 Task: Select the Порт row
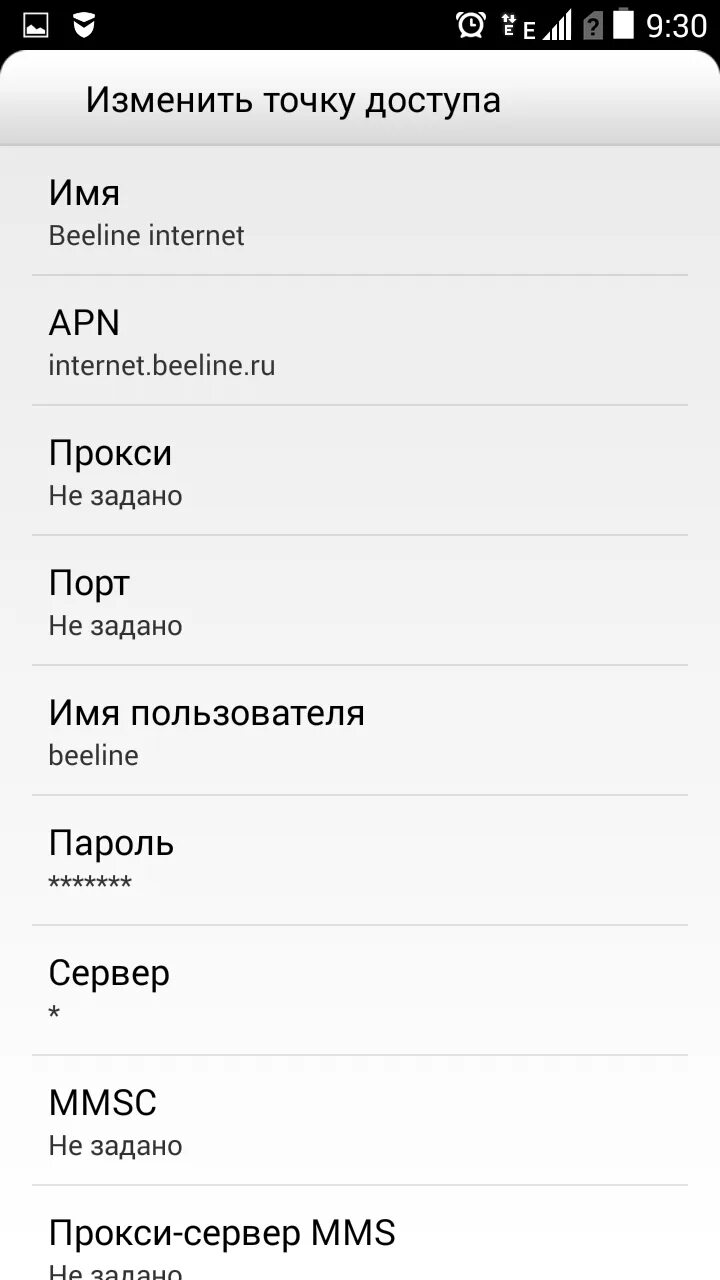click(360, 601)
